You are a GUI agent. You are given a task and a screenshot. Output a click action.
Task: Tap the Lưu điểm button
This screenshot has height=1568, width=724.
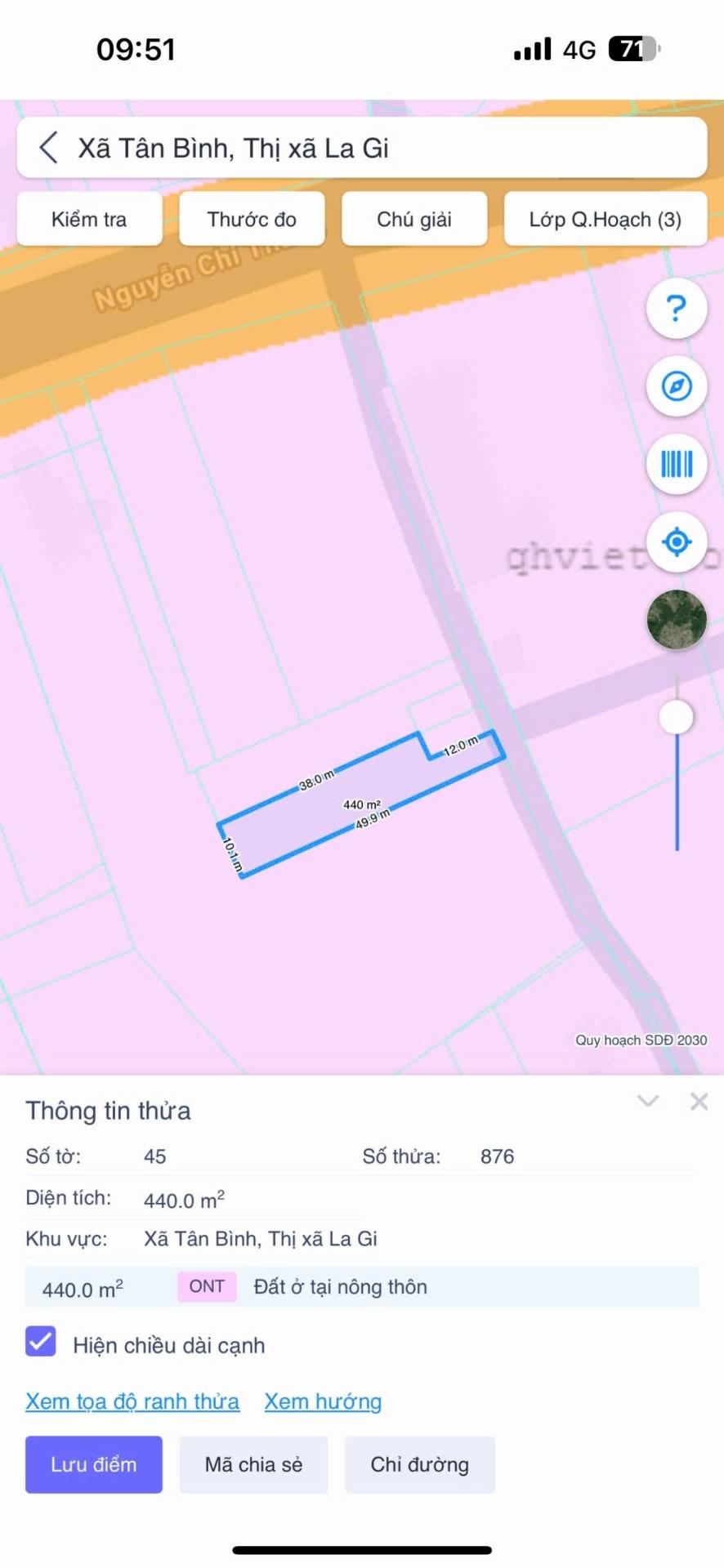[x=93, y=1464]
